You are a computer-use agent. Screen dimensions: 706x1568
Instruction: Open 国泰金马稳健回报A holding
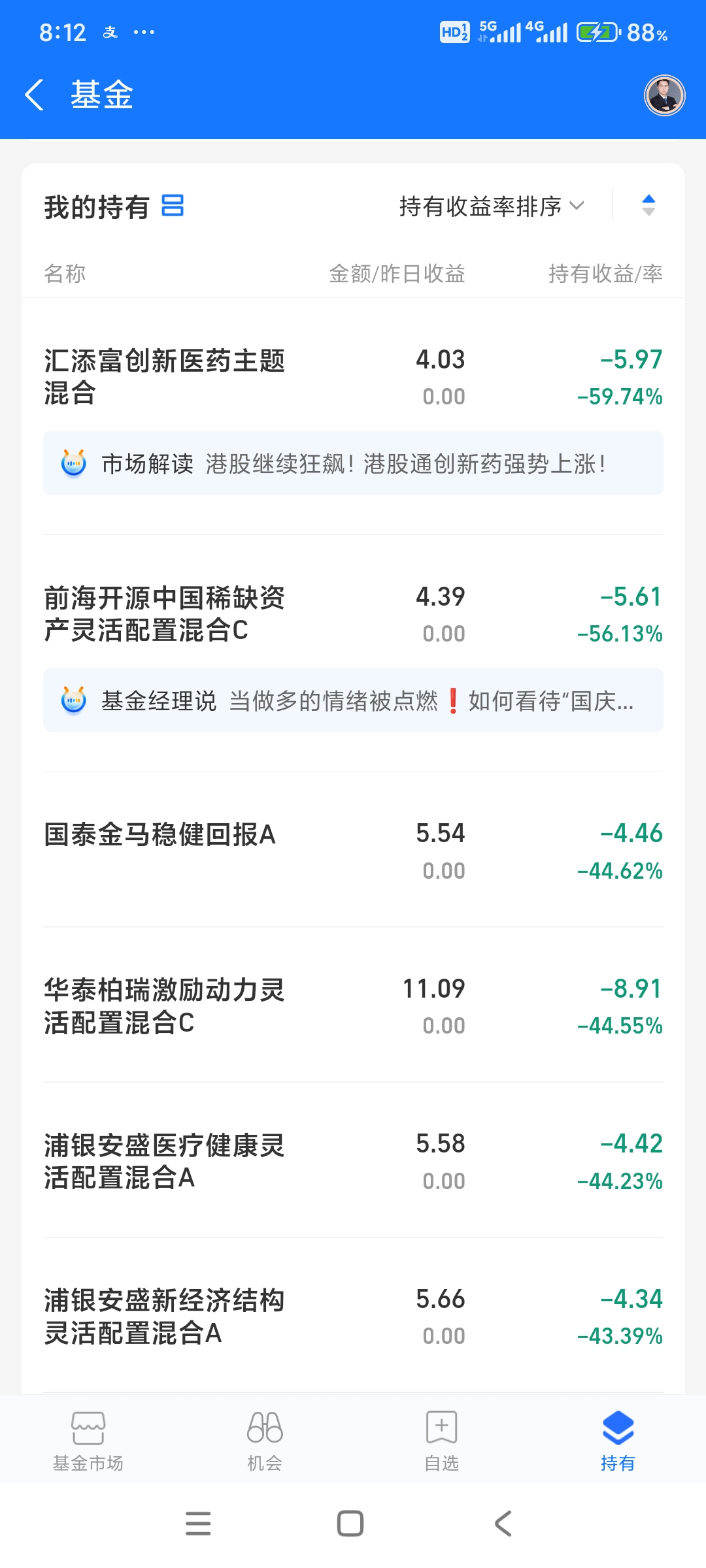coord(160,835)
